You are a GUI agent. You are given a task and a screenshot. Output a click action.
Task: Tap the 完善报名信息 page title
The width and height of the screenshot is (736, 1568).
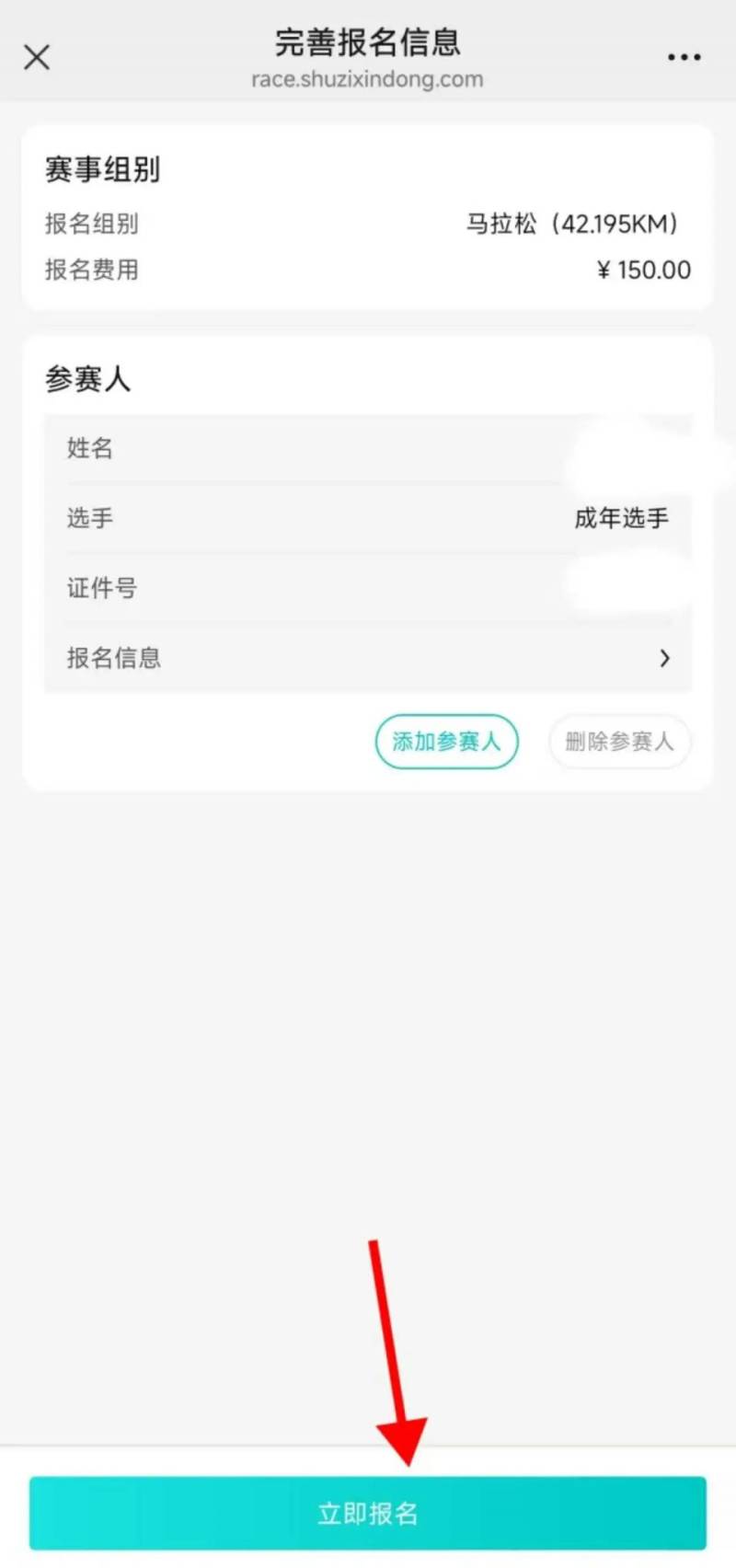click(368, 42)
